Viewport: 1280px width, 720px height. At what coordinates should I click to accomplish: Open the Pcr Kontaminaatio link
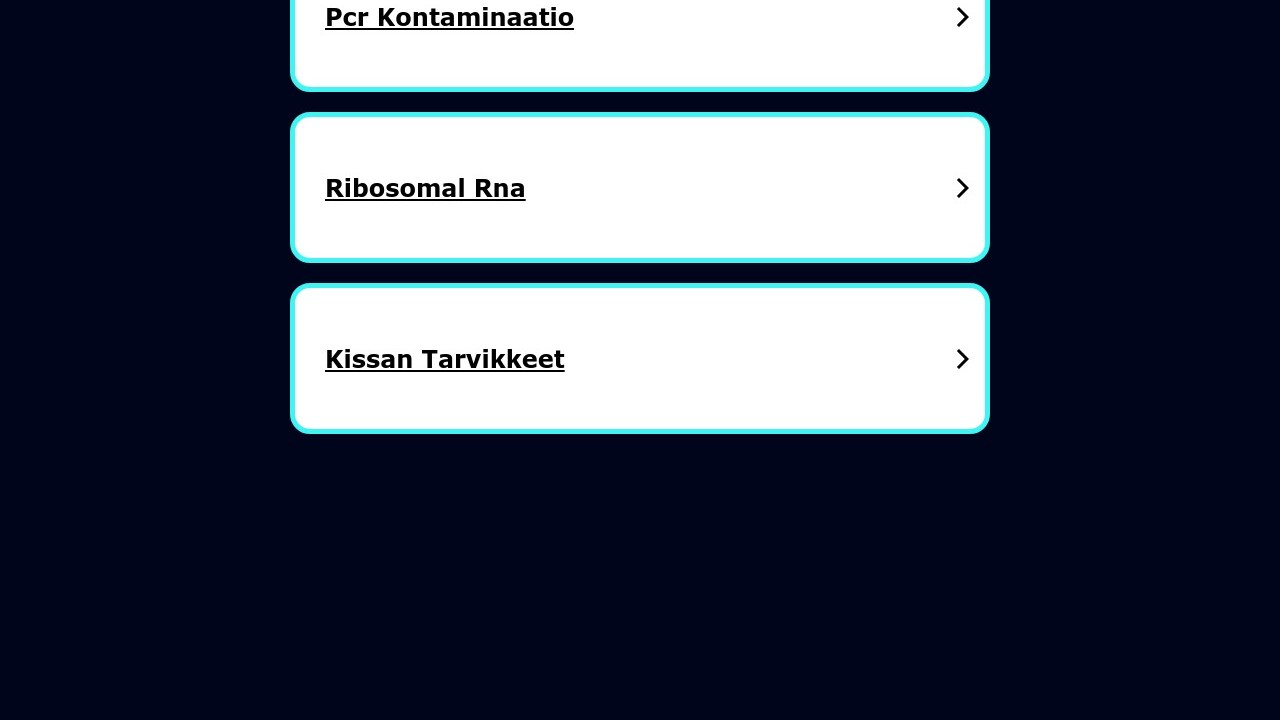click(x=449, y=18)
